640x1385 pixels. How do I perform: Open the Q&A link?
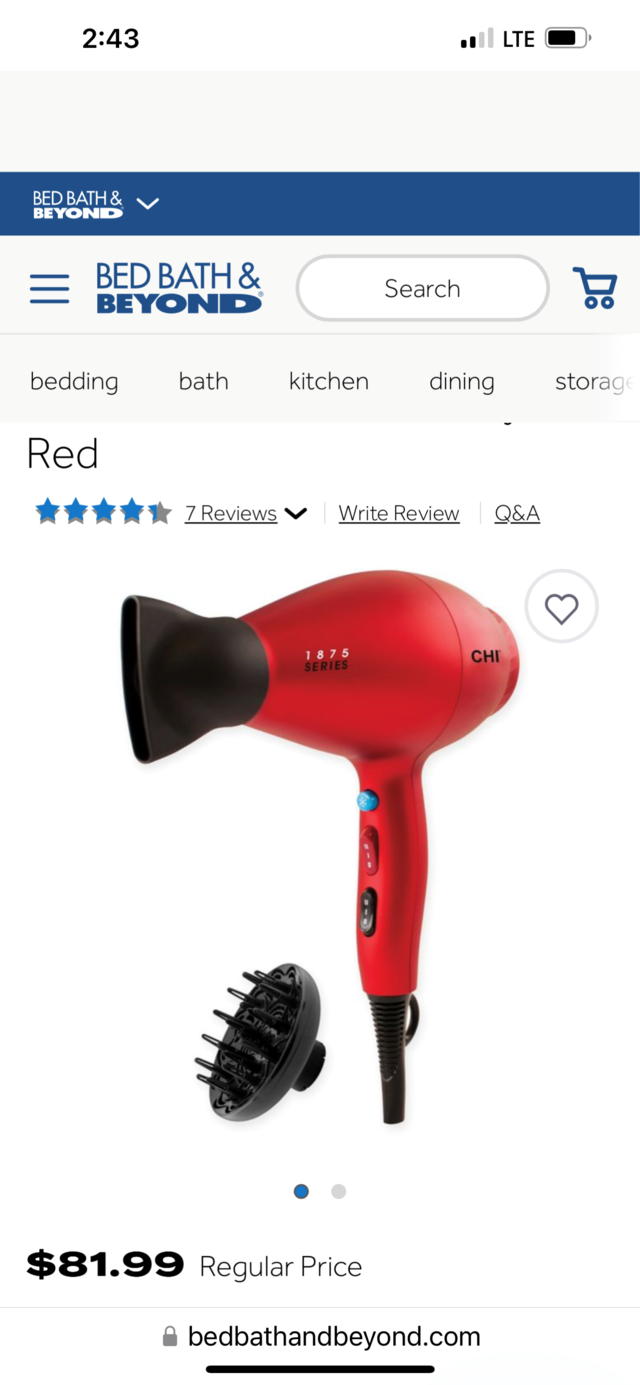(x=517, y=513)
